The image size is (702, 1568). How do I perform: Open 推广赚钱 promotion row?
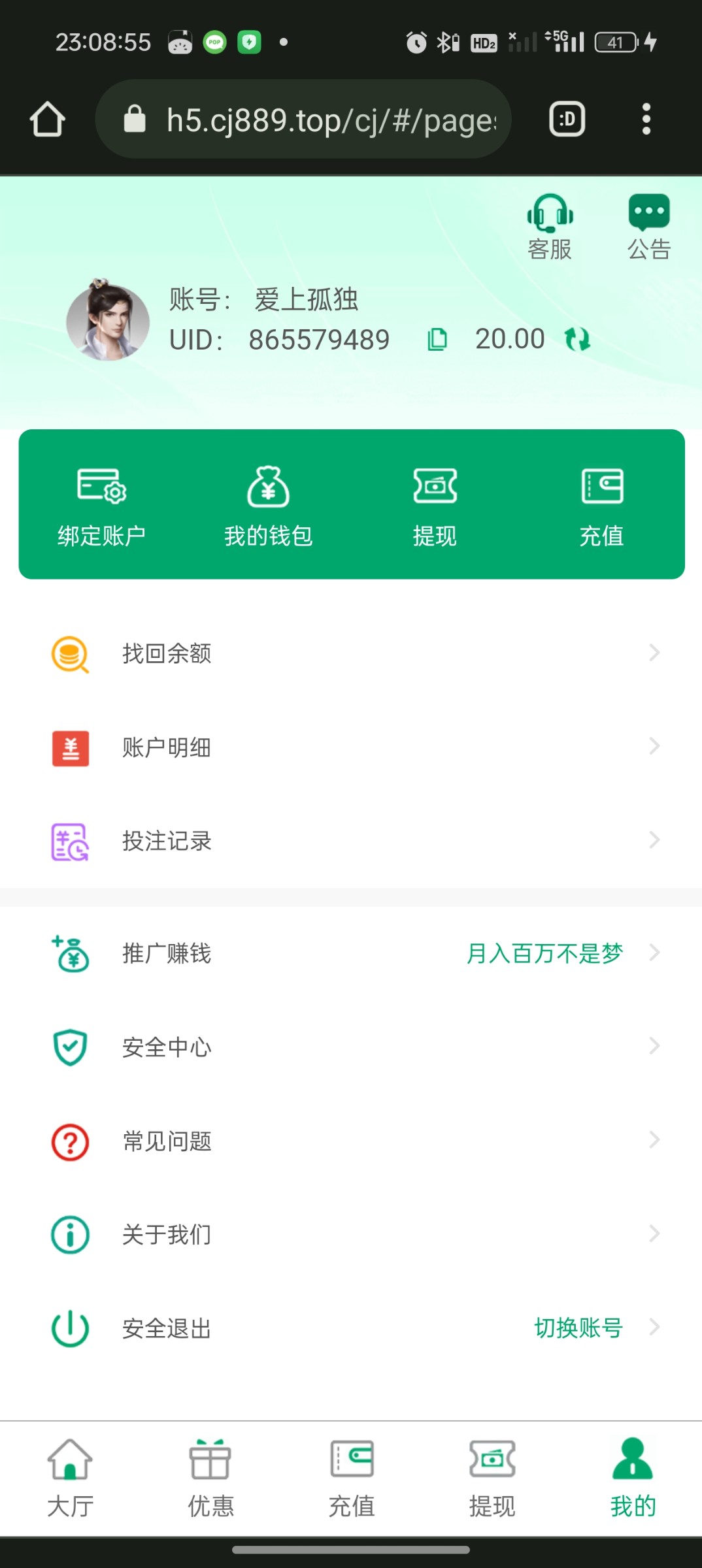351,954
